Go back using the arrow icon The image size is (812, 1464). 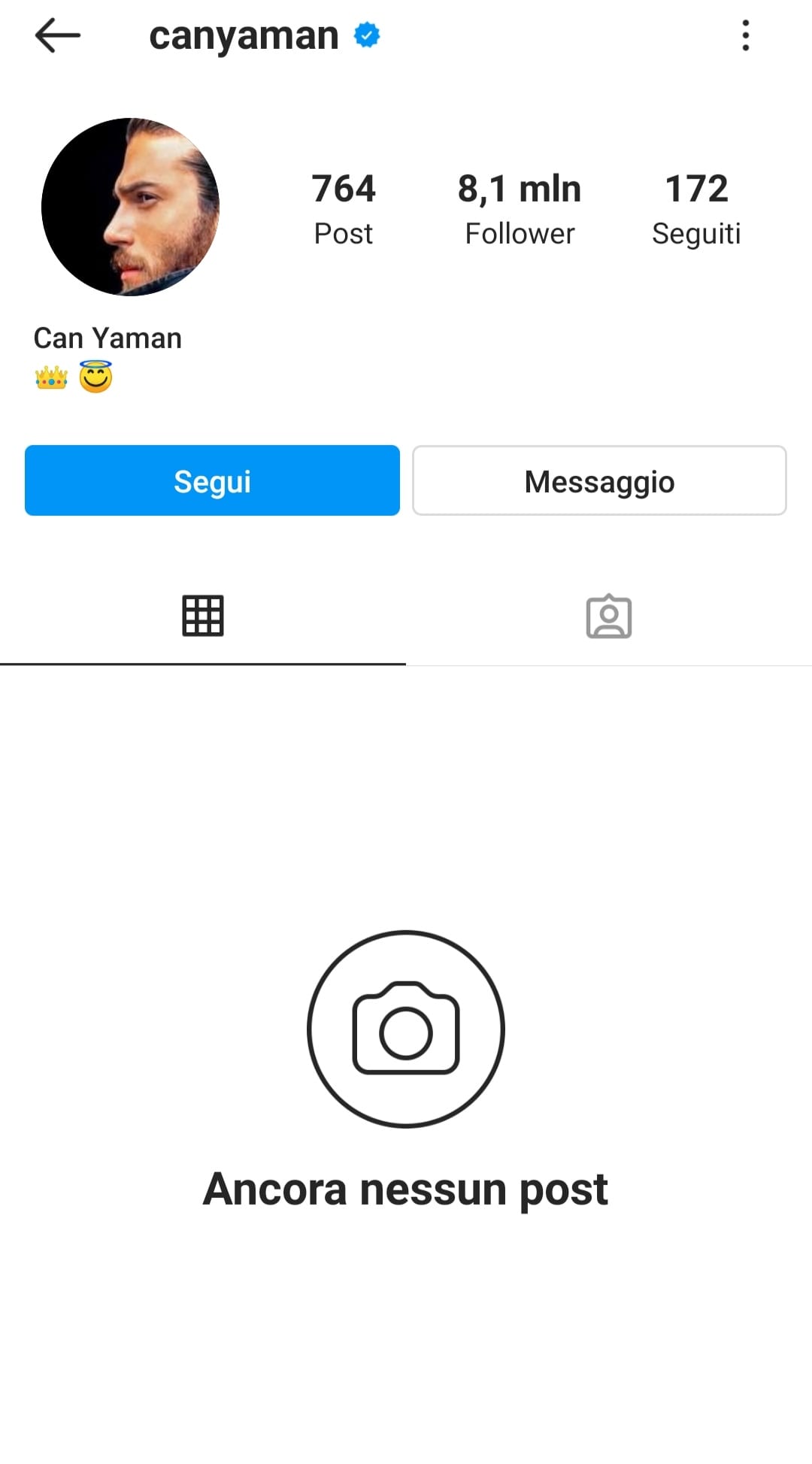[x=57, y=35]
